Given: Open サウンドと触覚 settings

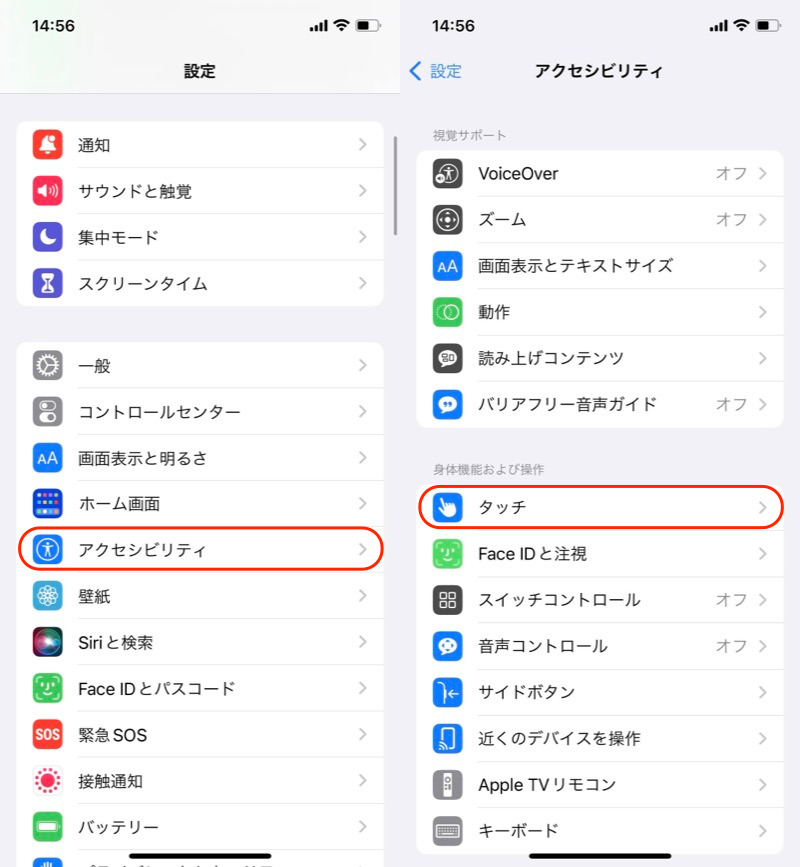Looking at the screenshot, I should coord(200,191).
